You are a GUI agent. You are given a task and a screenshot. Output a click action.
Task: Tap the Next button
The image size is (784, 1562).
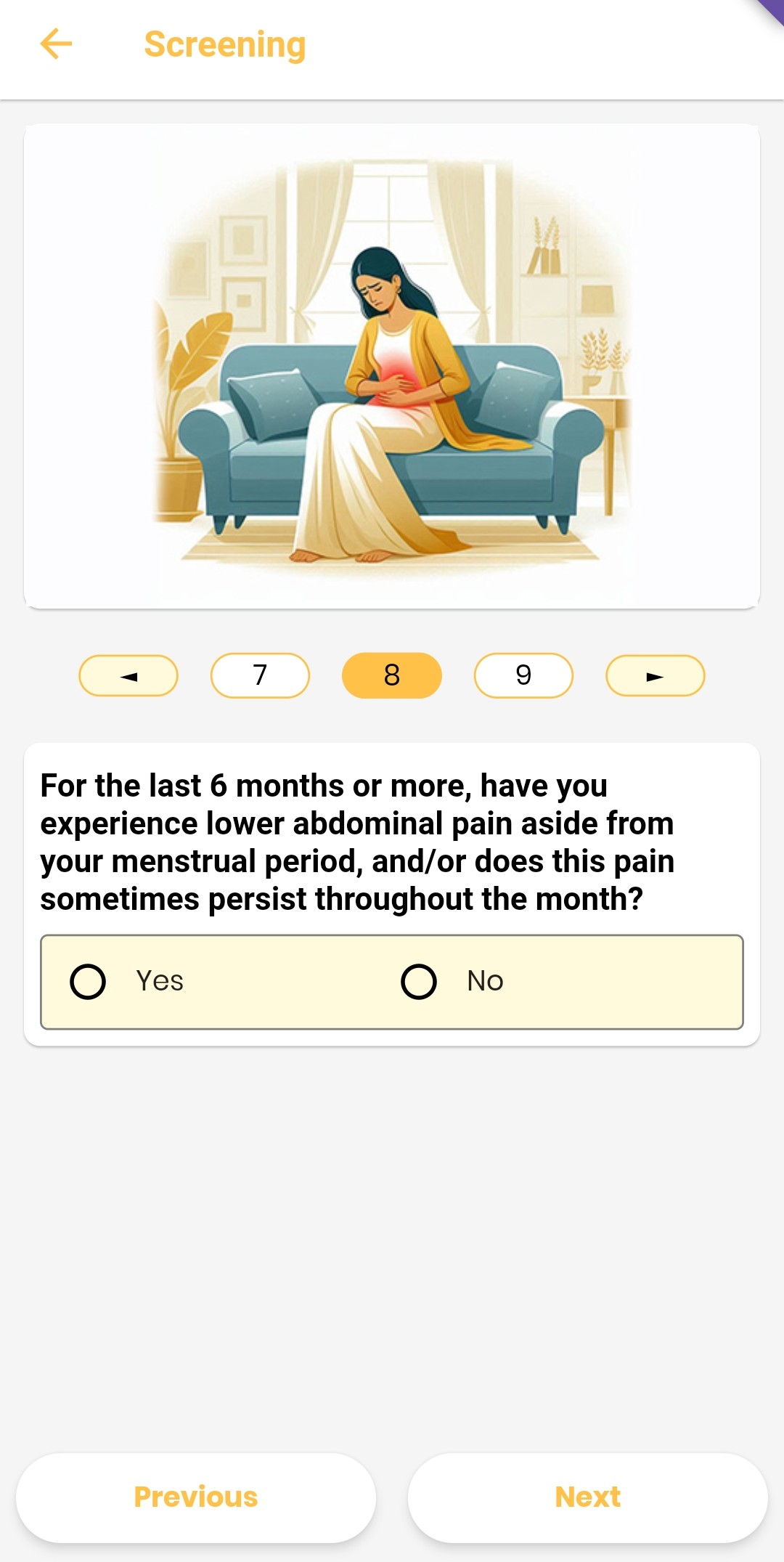587,1497
